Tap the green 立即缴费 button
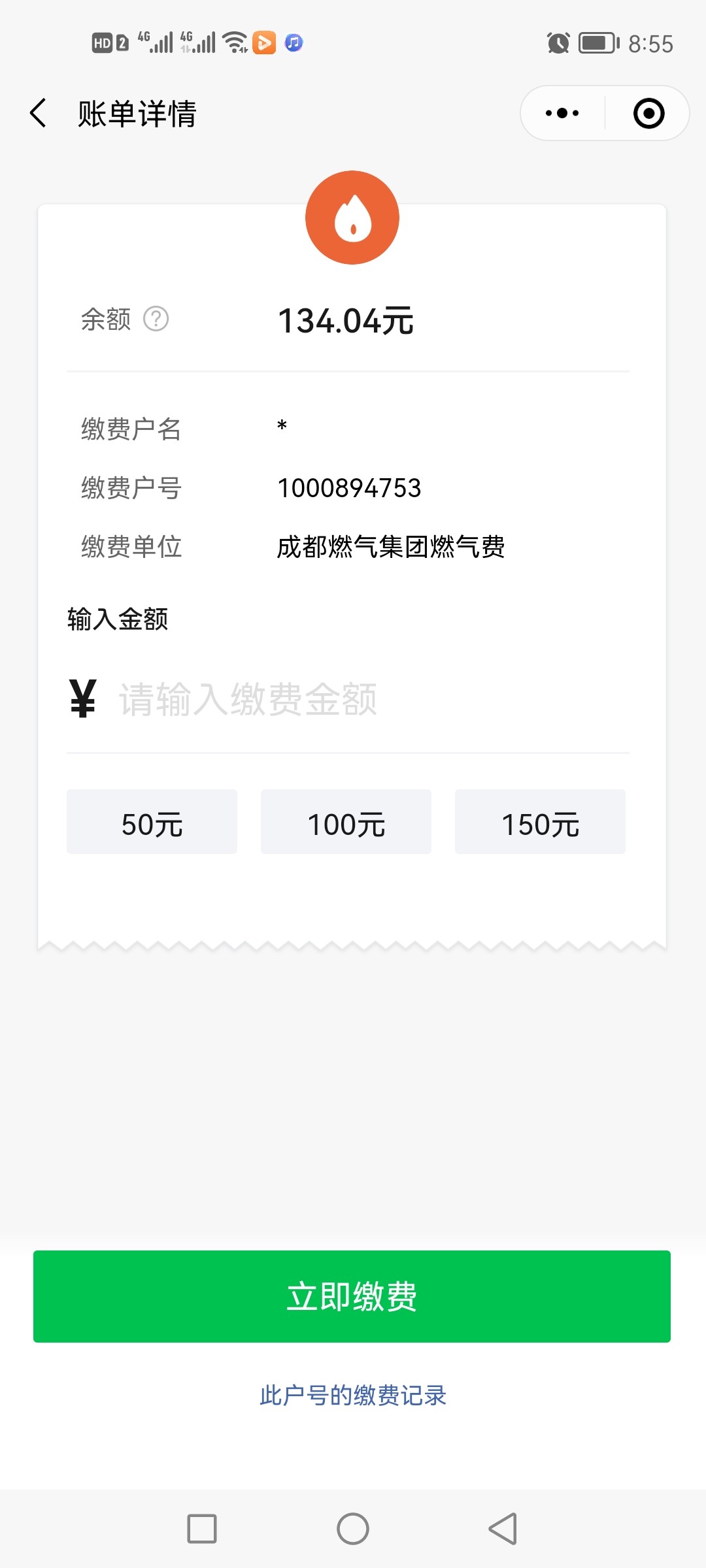Screen dimensions: 706x1568 click(x=352, y=1296)
